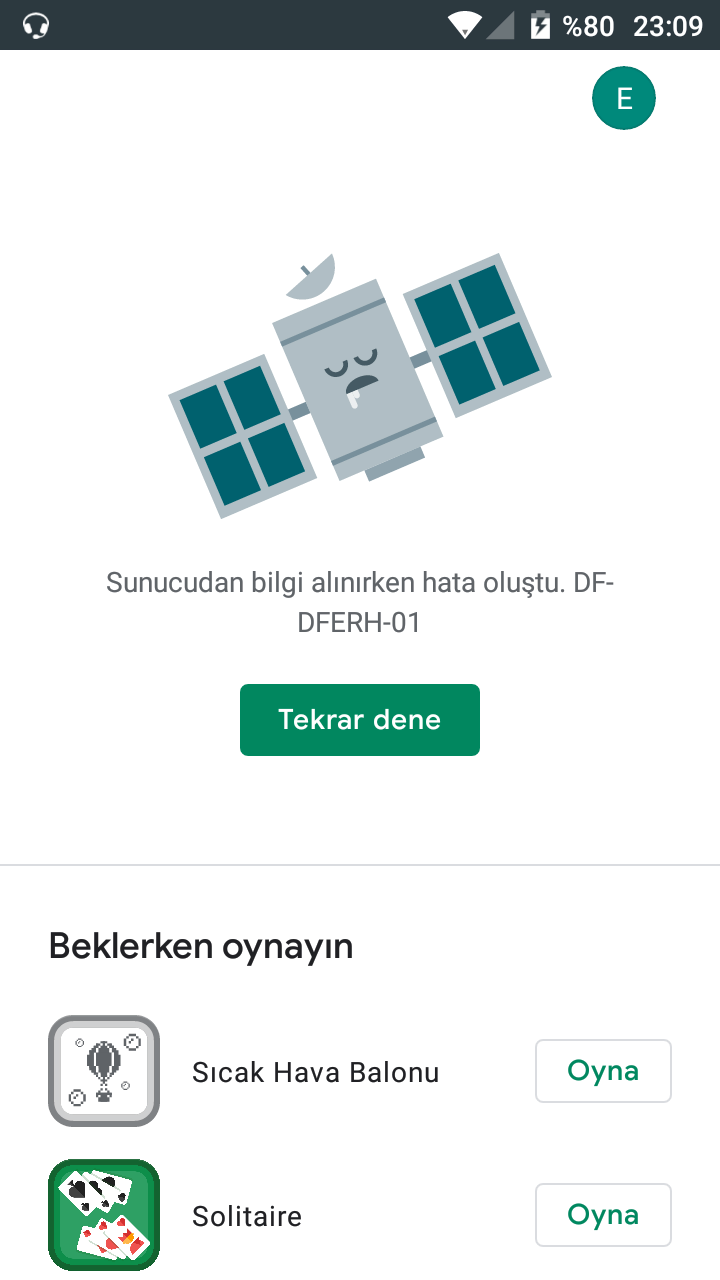Select the Solitaire game icon

[x=103, y=1214]
